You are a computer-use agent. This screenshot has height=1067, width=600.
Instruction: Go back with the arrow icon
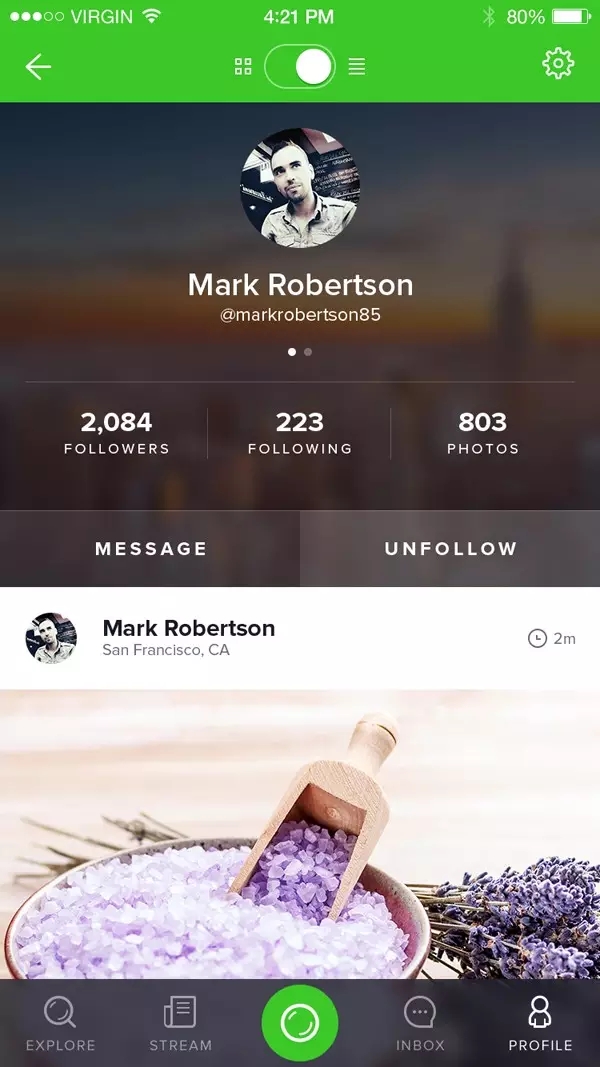click(38, 67)
